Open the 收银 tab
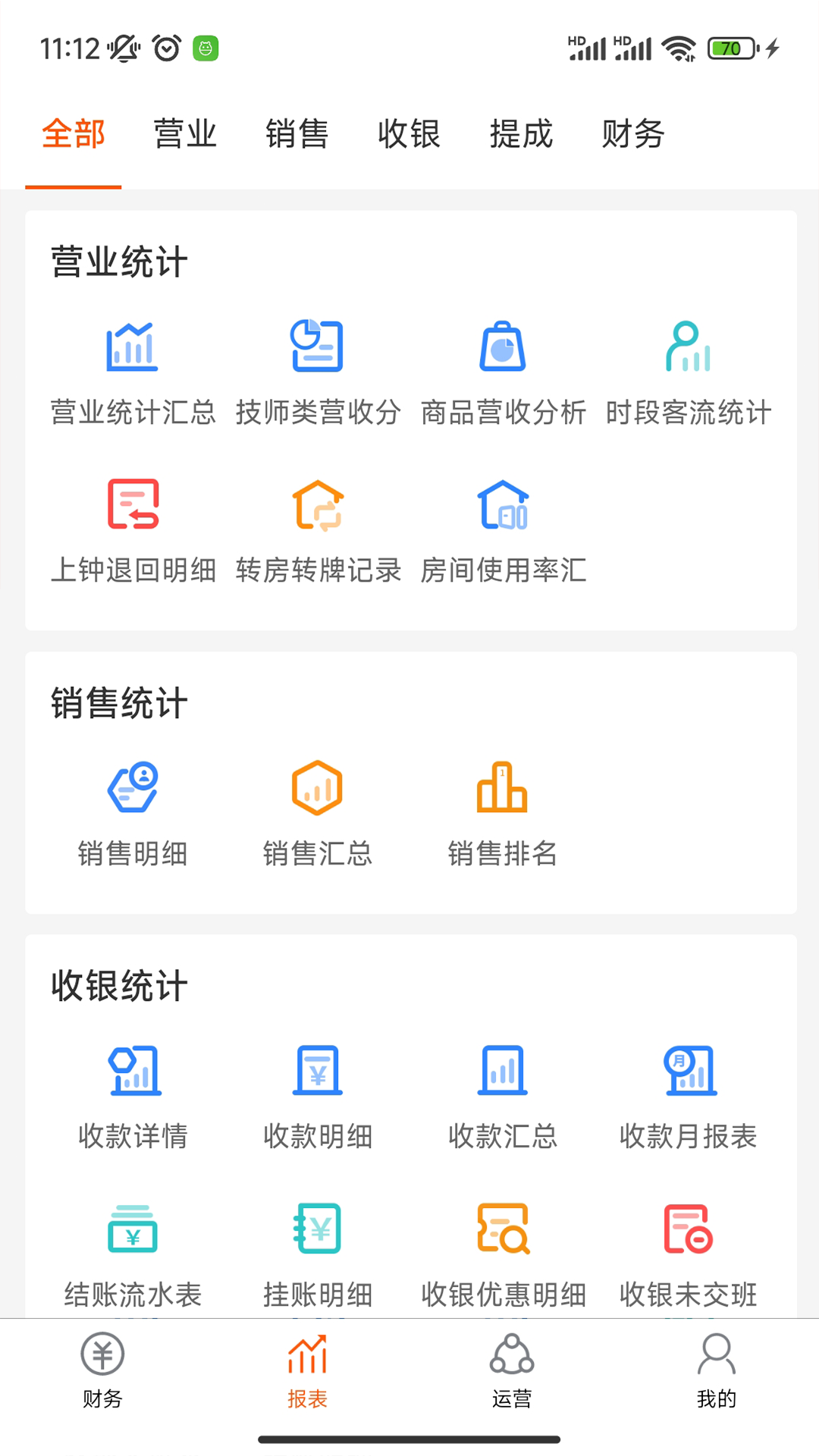Viewport: 819px width, 1456px height. point(409,134)
